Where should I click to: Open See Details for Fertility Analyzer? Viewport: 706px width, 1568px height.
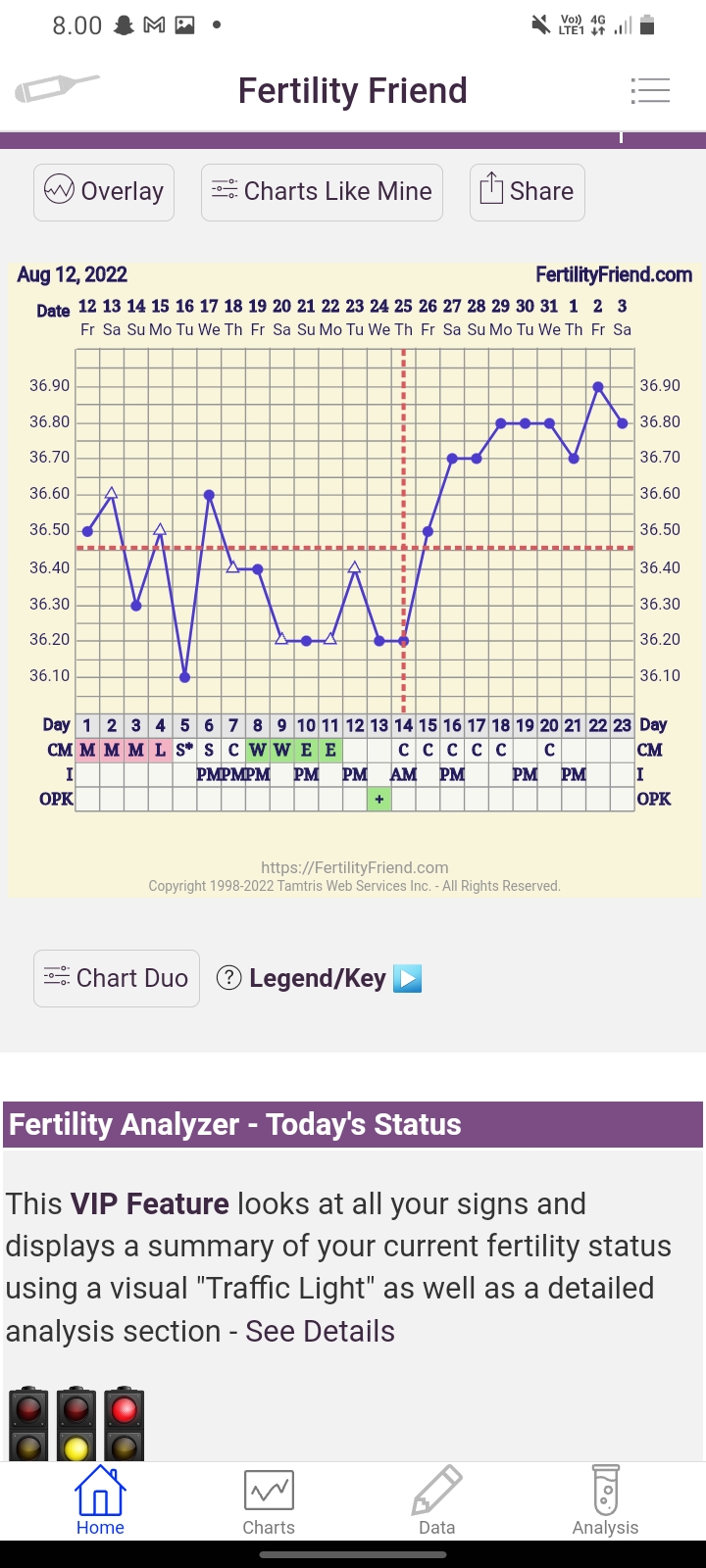[320, 1331]
